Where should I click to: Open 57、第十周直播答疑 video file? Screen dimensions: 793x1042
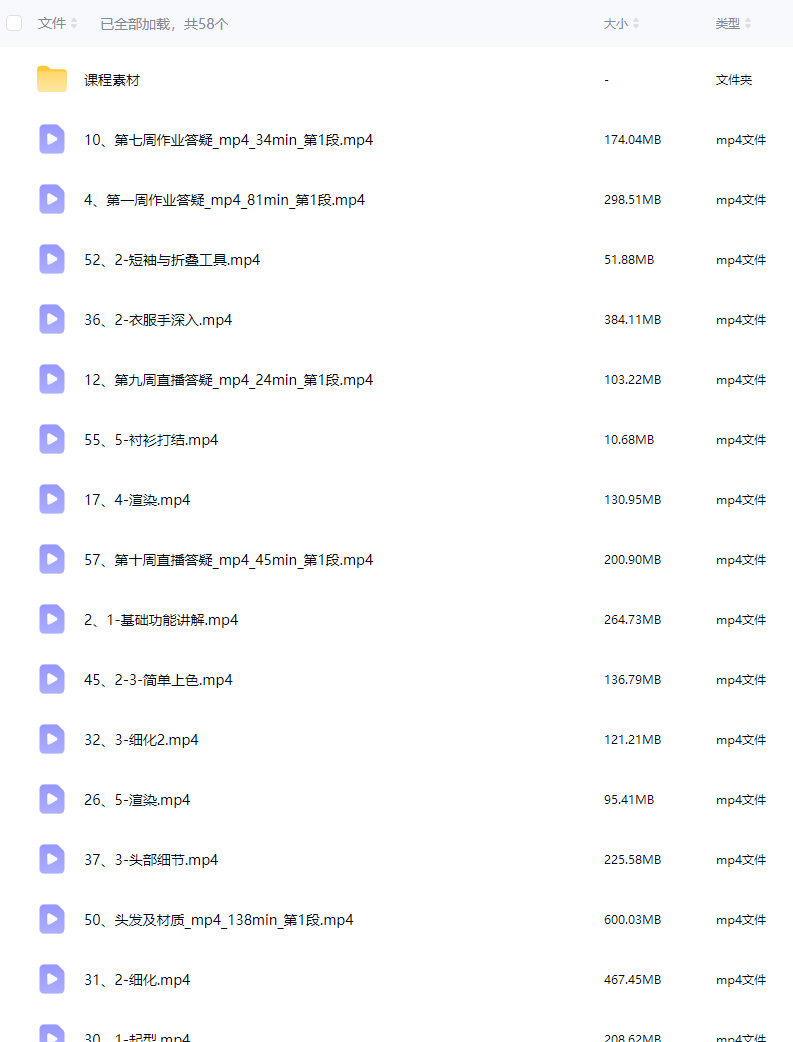[x=228, y=560]
